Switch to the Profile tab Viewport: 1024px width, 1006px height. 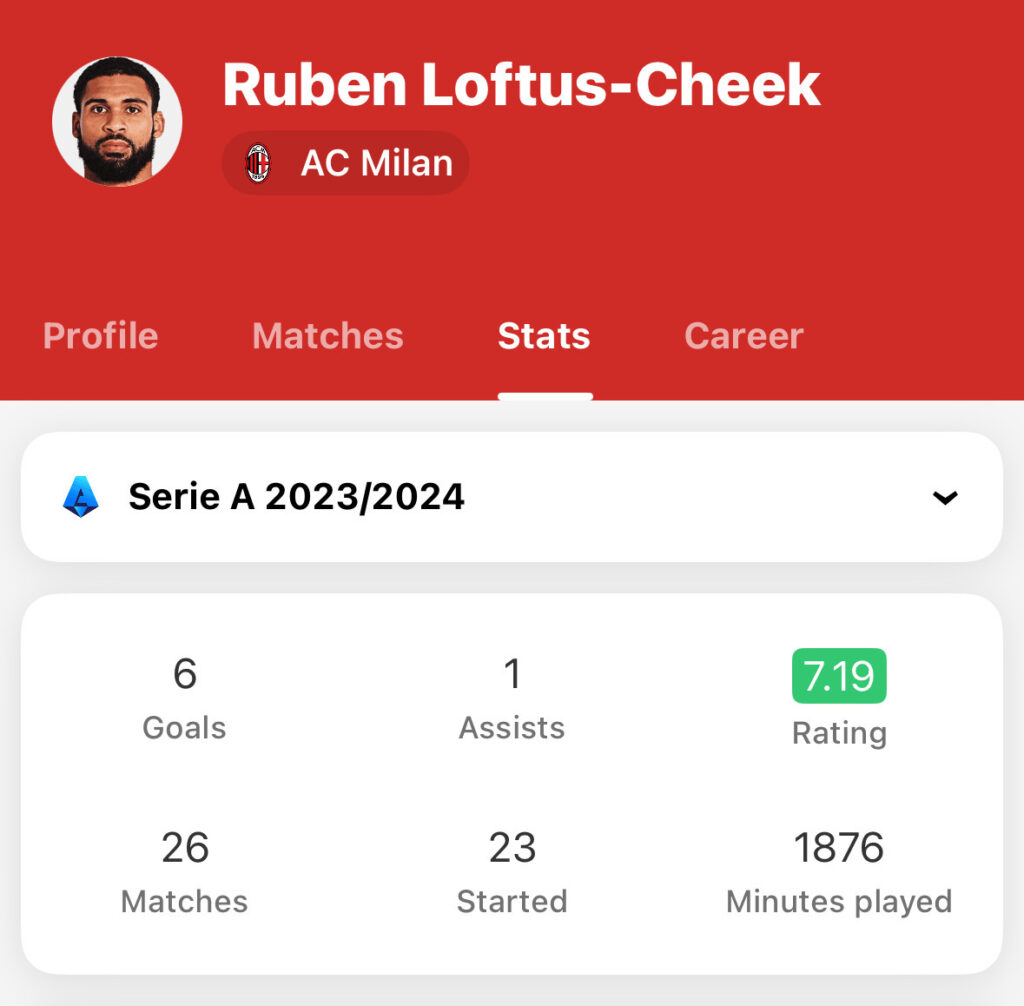coord(100,336)
